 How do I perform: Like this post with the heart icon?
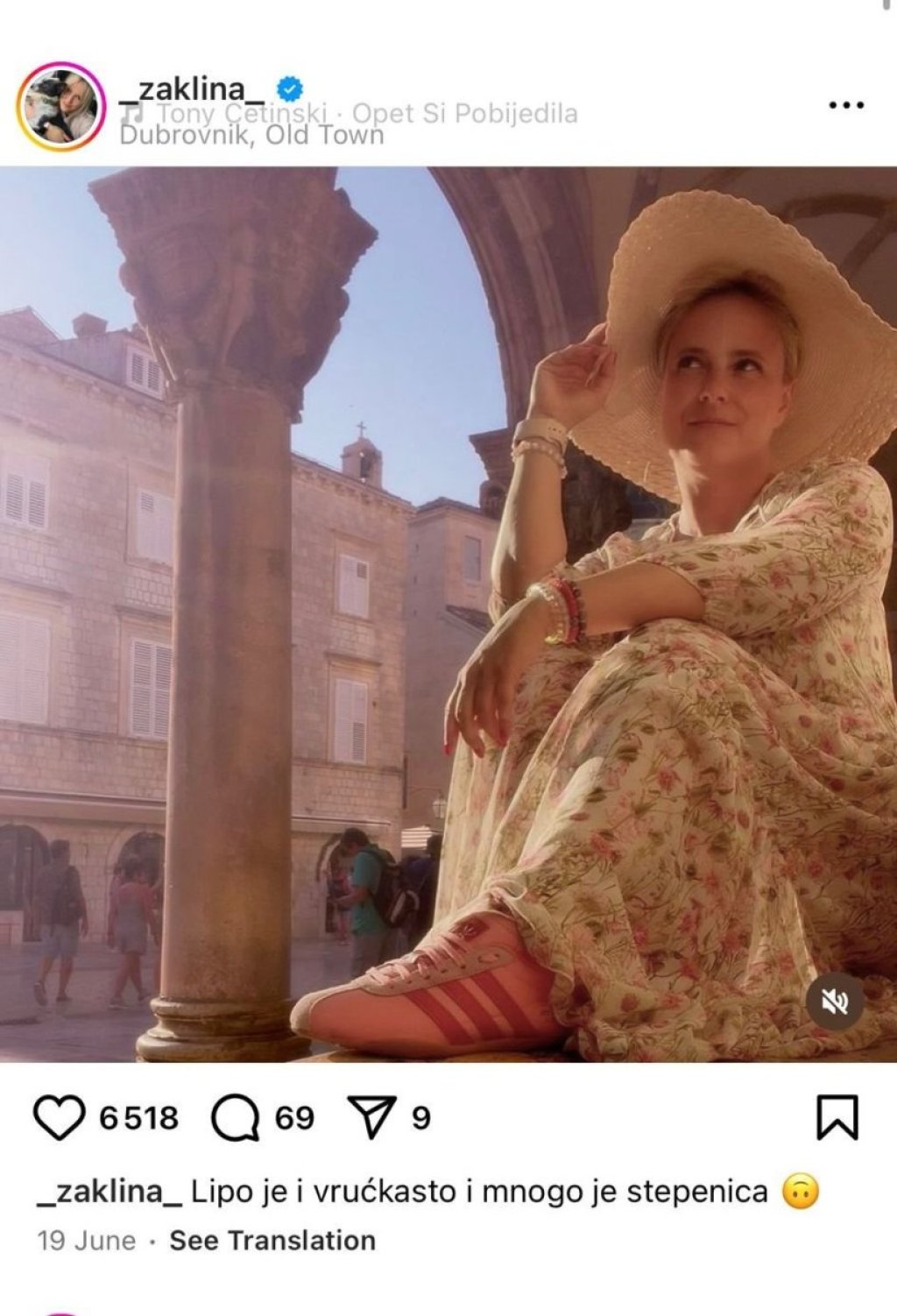(59, 1118)
